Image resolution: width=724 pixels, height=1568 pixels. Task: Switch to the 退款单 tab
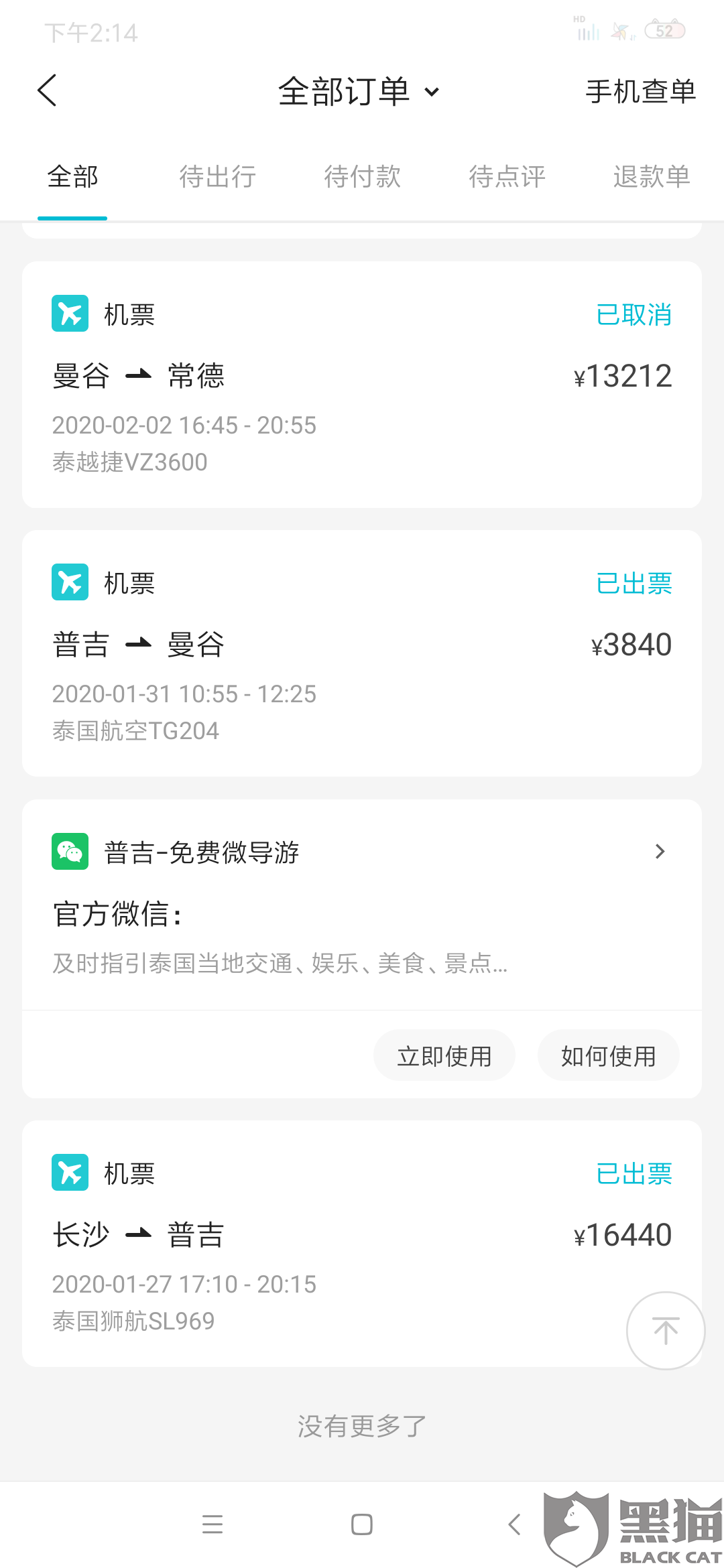(x=651, y=177)
